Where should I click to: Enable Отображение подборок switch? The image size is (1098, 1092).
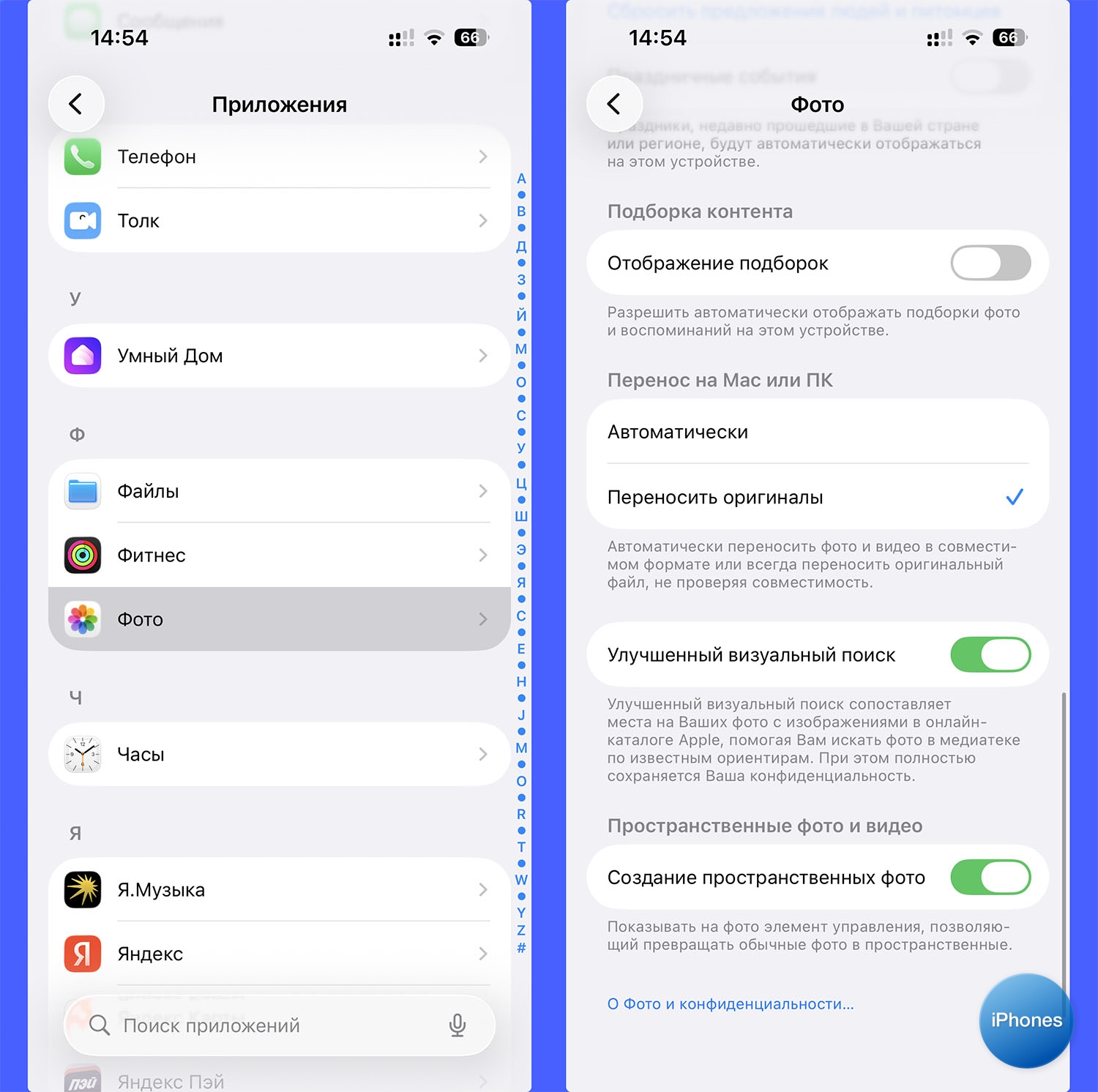(x=990, y=263)
